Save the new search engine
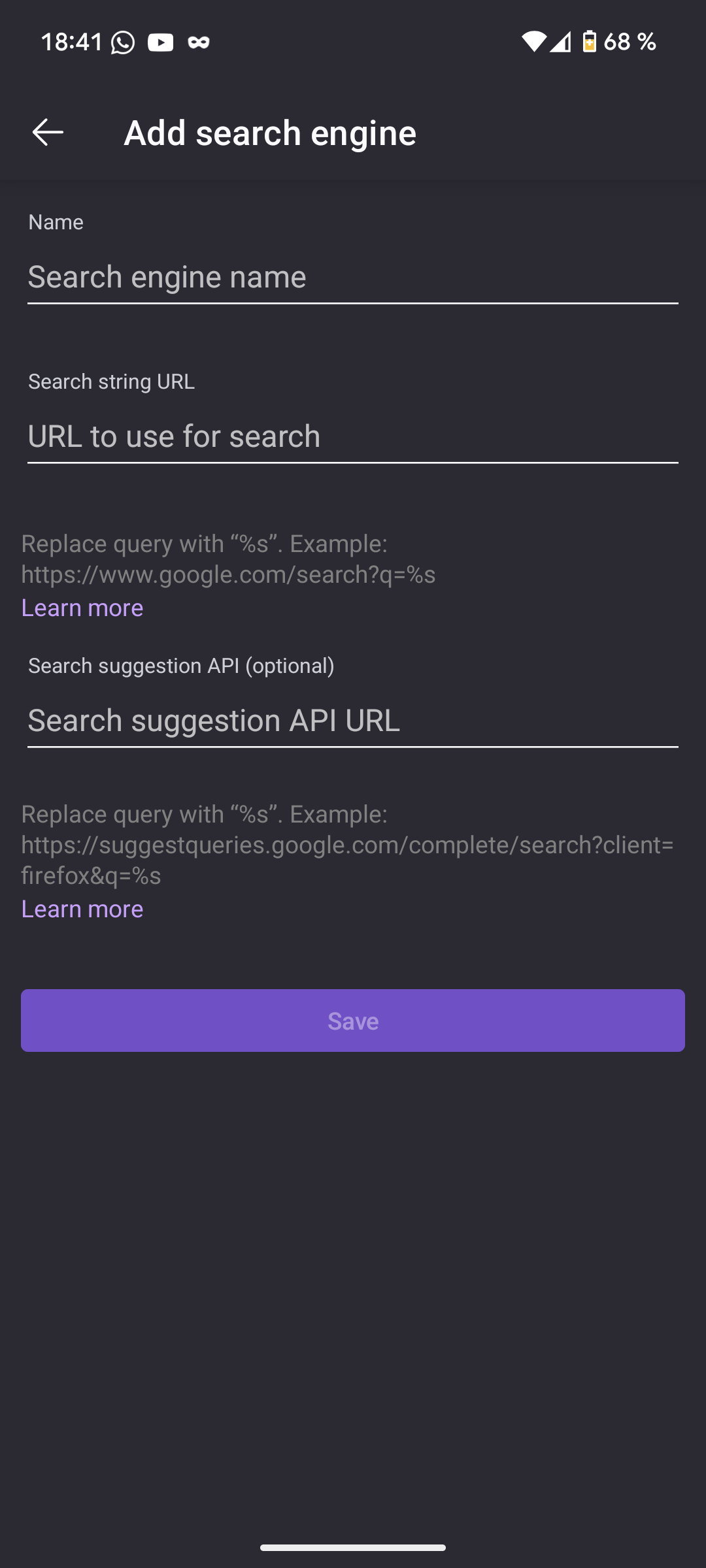This screenshot has width=706, height=1568. point(353,1021)
